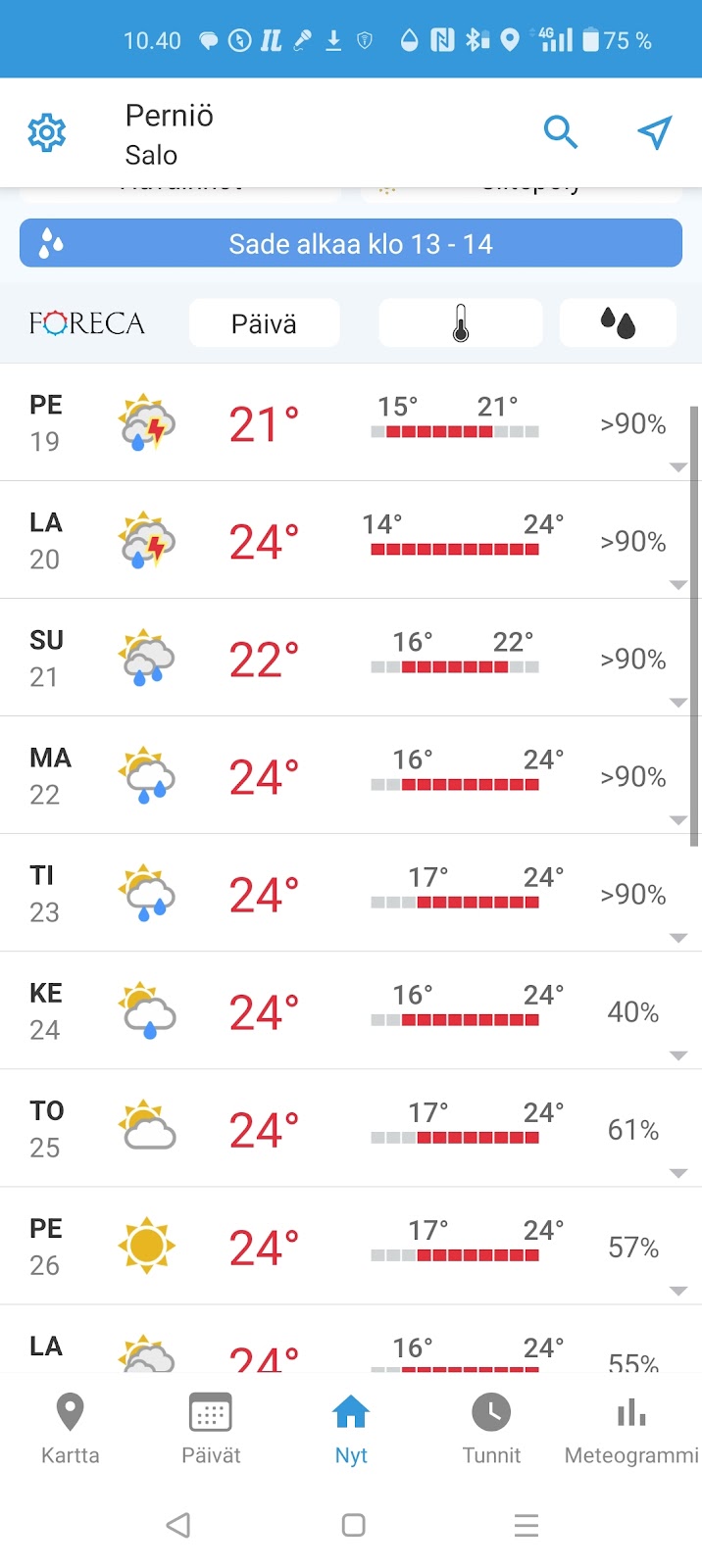Expand the PE 19 forecast row
702x1568 pixels.
(351, 422)
